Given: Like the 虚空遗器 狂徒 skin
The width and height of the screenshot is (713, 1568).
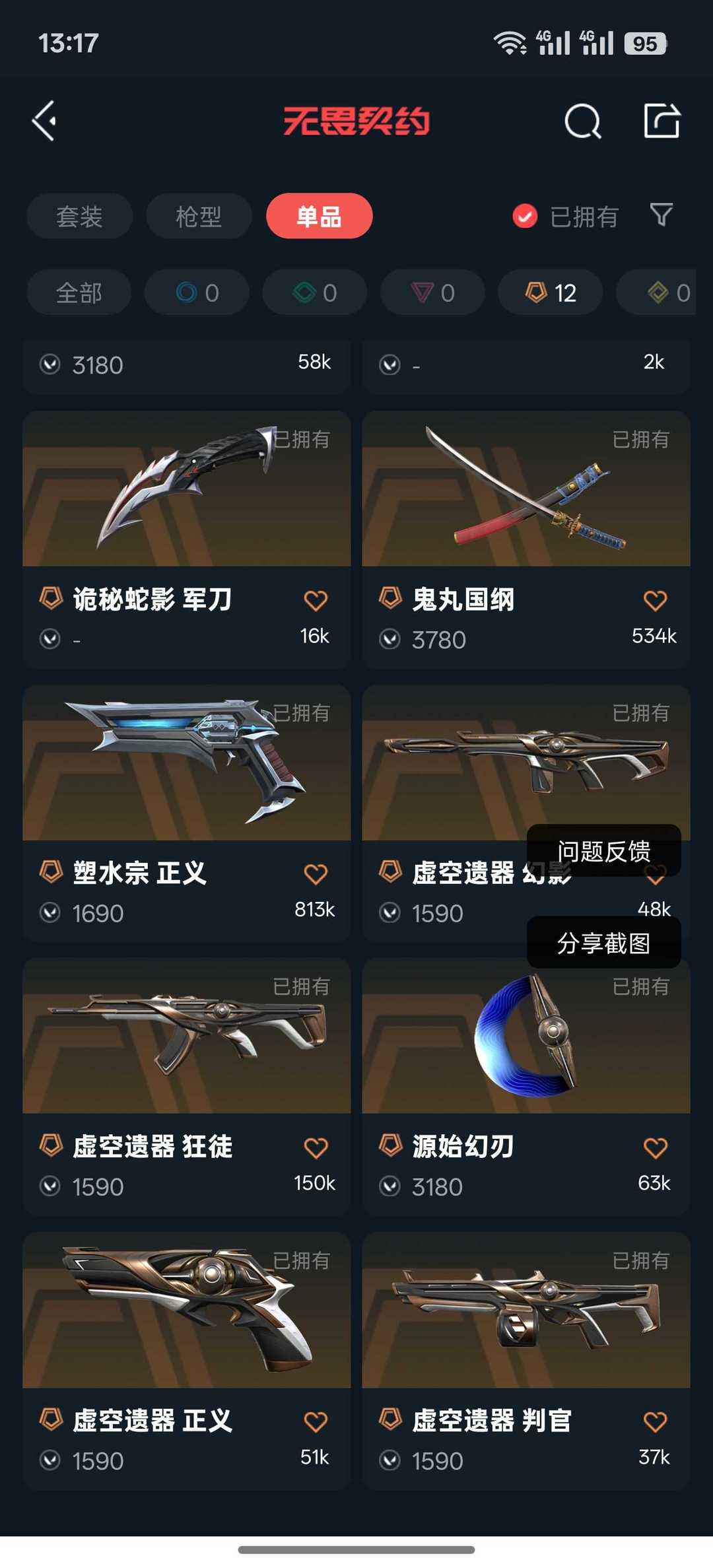Looking at the screenshot, I should point(316,1147).
